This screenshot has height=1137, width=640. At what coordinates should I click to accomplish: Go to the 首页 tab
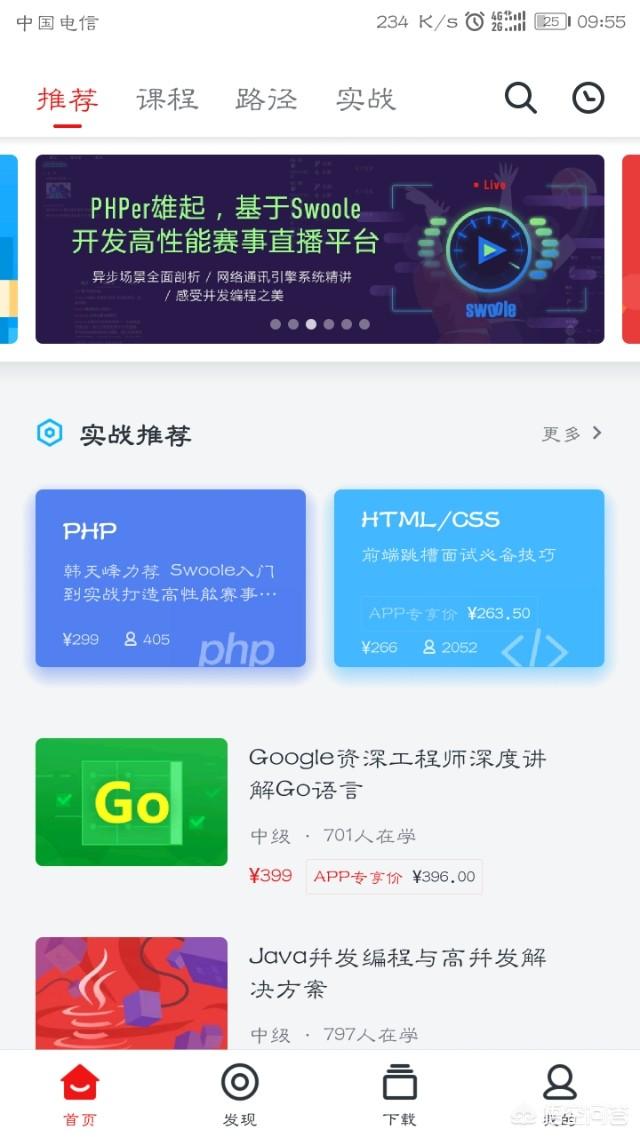click(80, 1094)
